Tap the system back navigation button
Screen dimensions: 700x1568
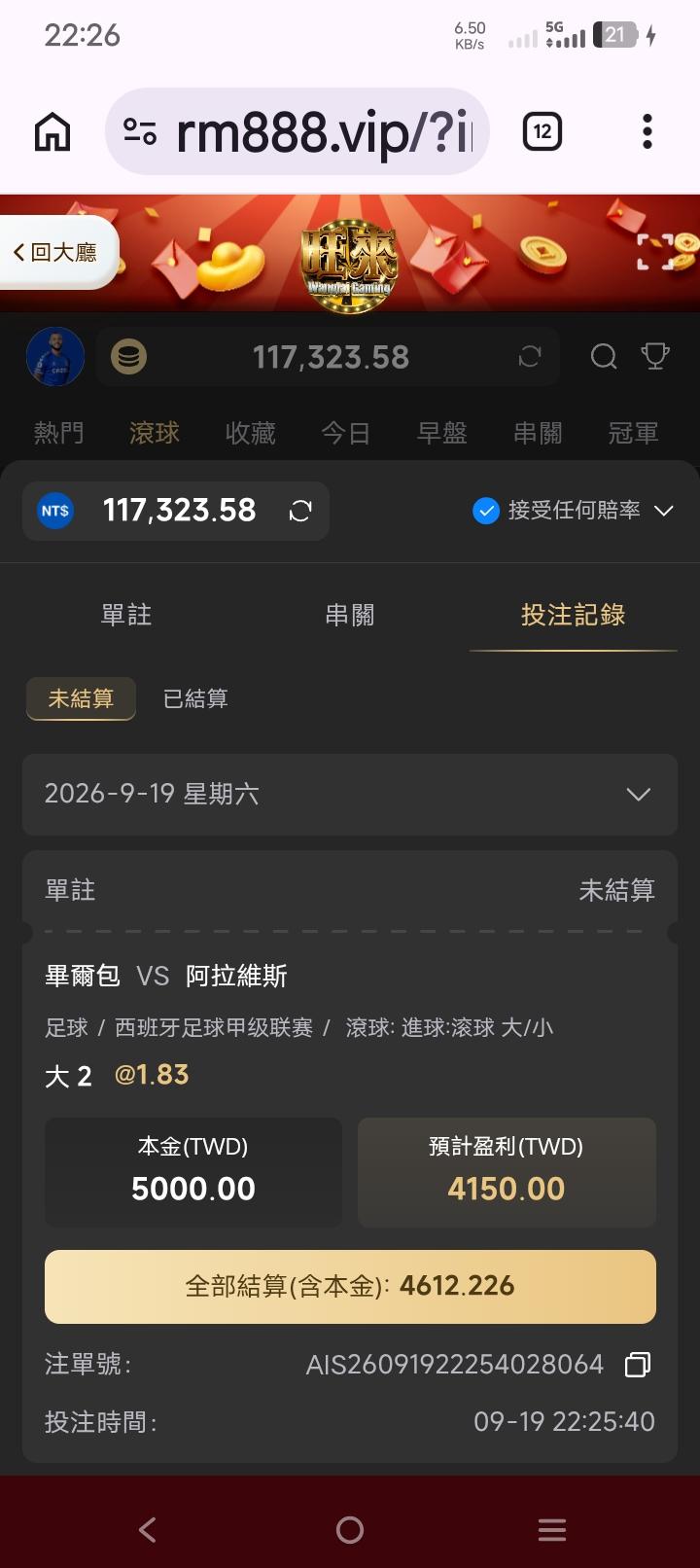click(x=148, y=1530)
